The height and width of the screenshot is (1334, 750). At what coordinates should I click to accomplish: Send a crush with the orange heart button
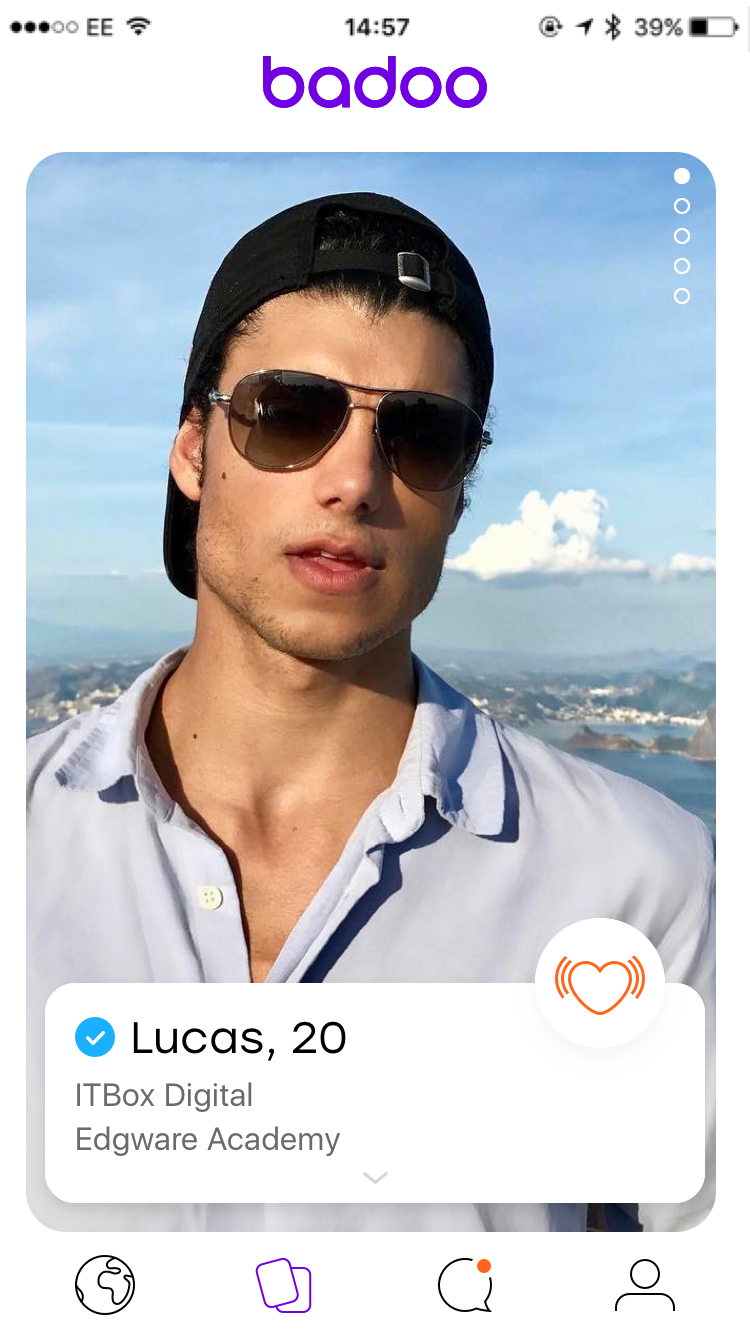(x=600, y=982)
